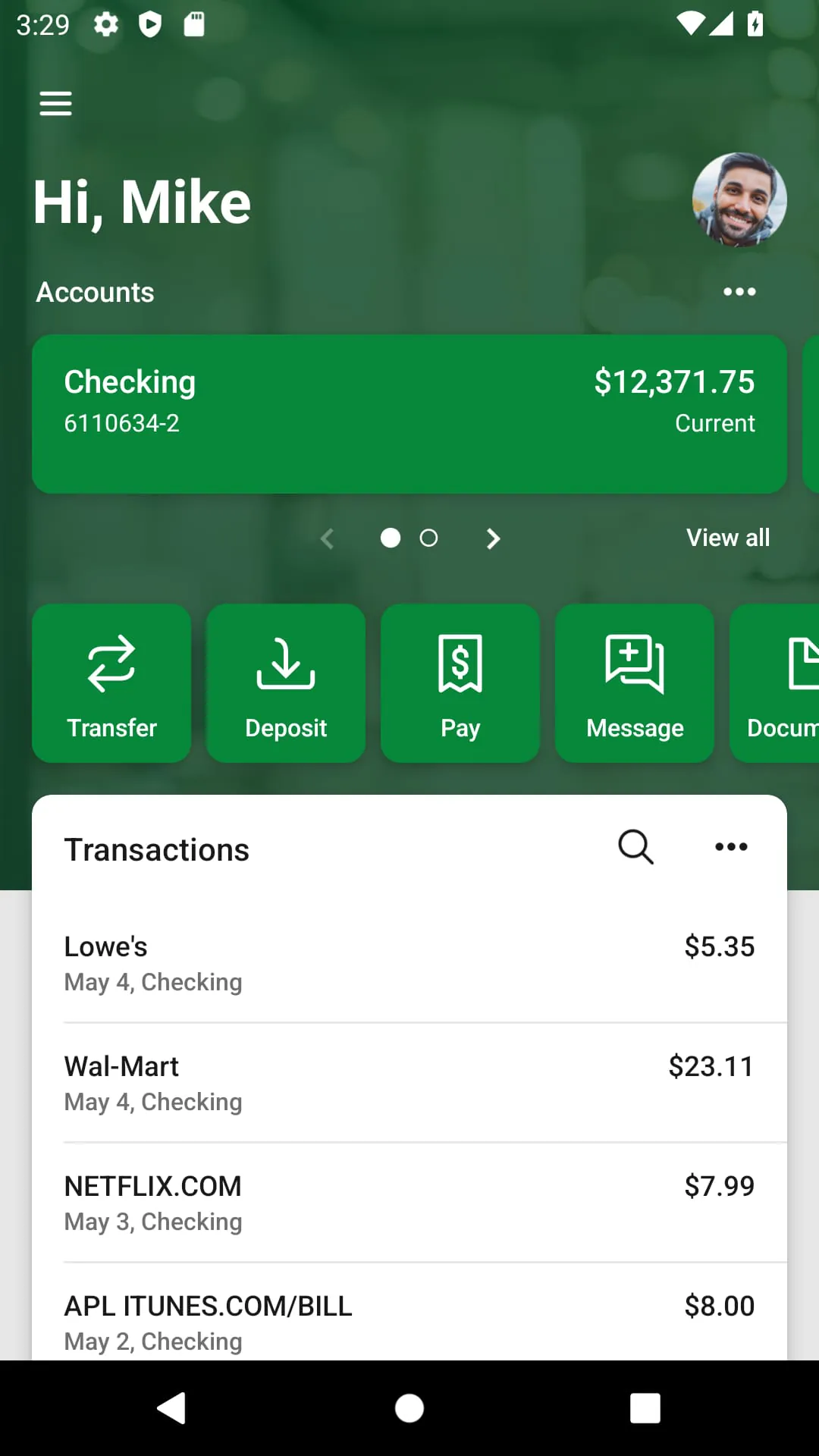
Task: Open the Wal-Mart transaction
Action: coord(409,1083)
